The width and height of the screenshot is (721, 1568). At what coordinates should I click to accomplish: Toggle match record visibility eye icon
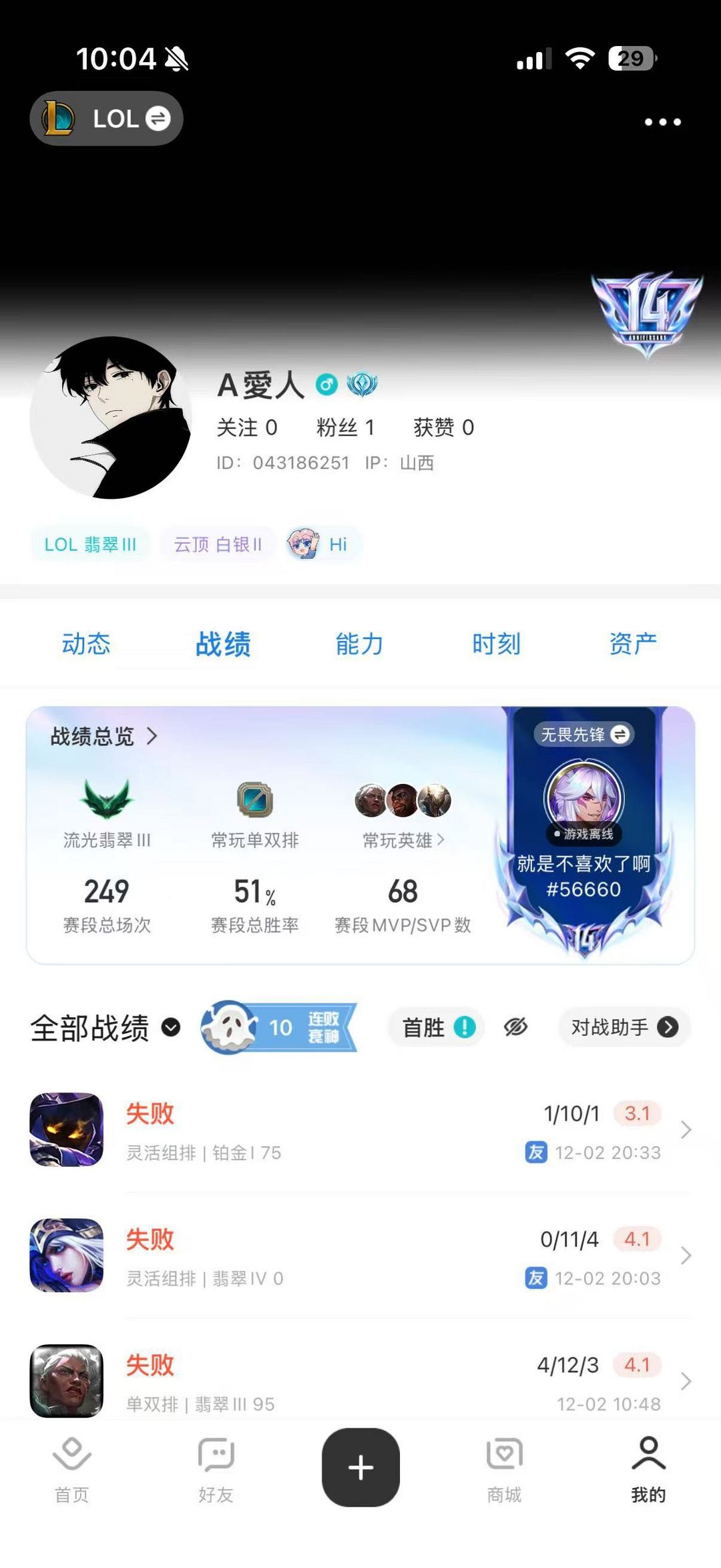coord(515,1027)
